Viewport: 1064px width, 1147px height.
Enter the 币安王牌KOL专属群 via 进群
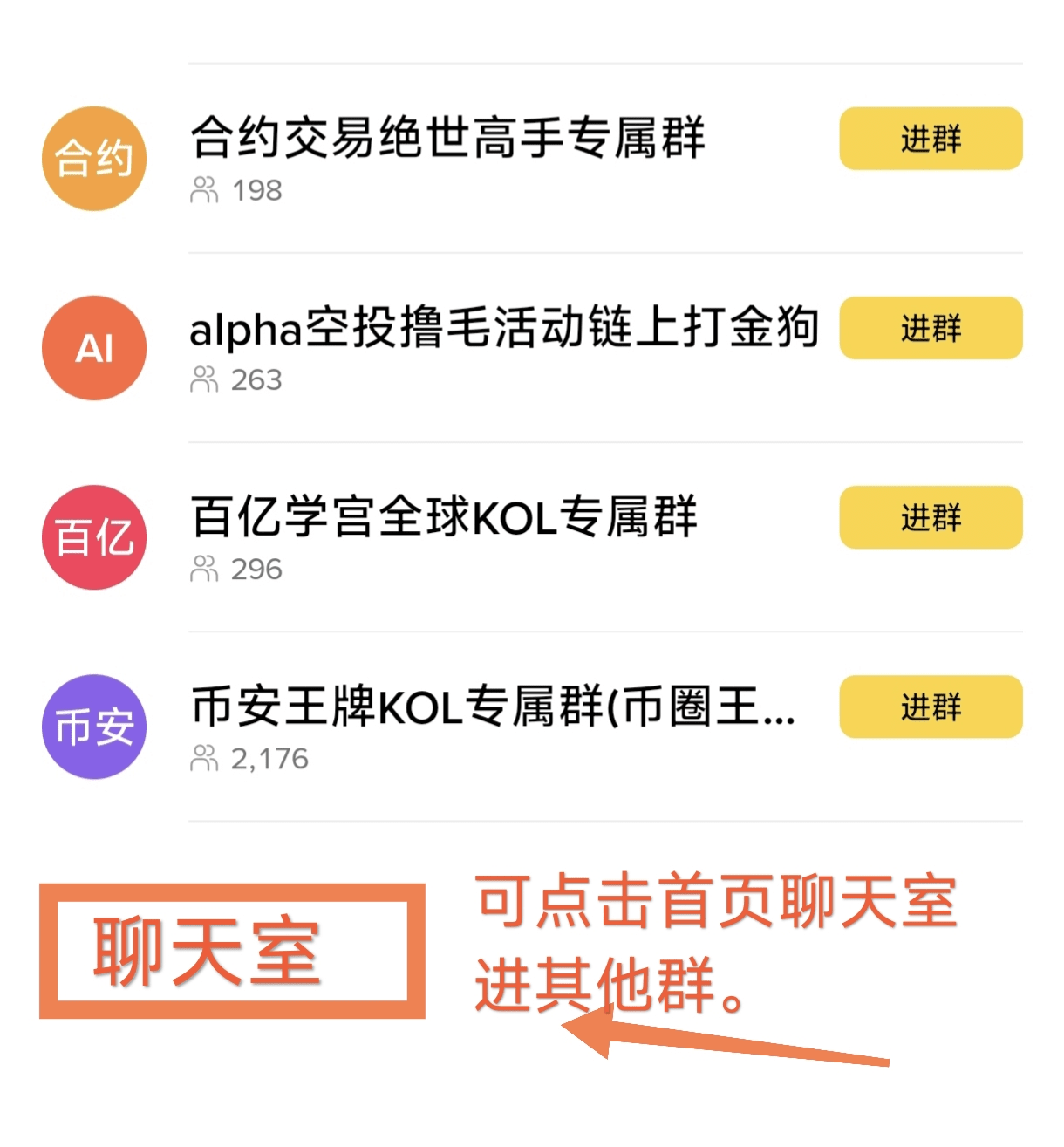[931, 707]
